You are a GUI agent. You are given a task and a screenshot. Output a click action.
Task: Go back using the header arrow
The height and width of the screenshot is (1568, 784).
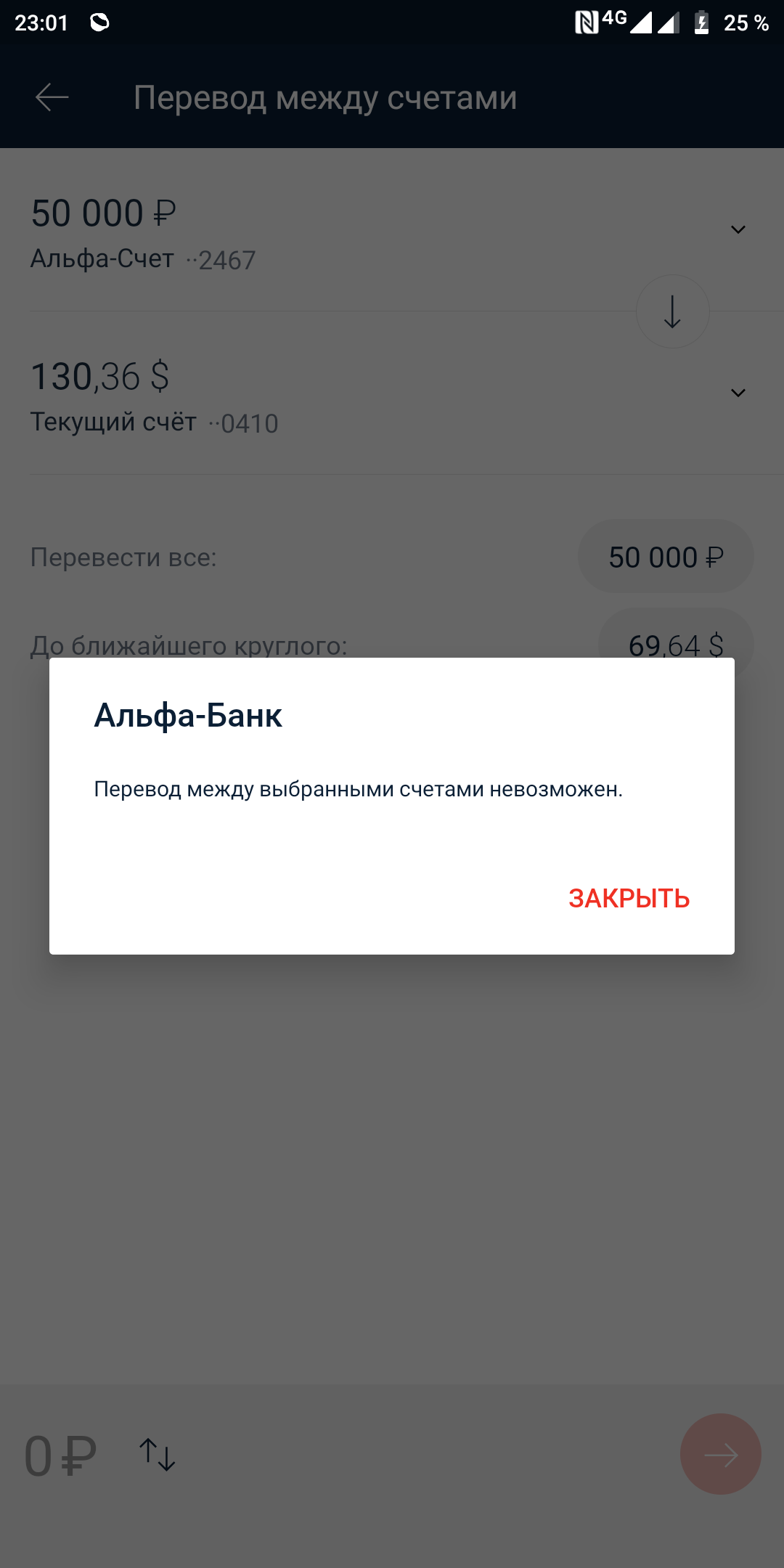click(x=52, y=97)
